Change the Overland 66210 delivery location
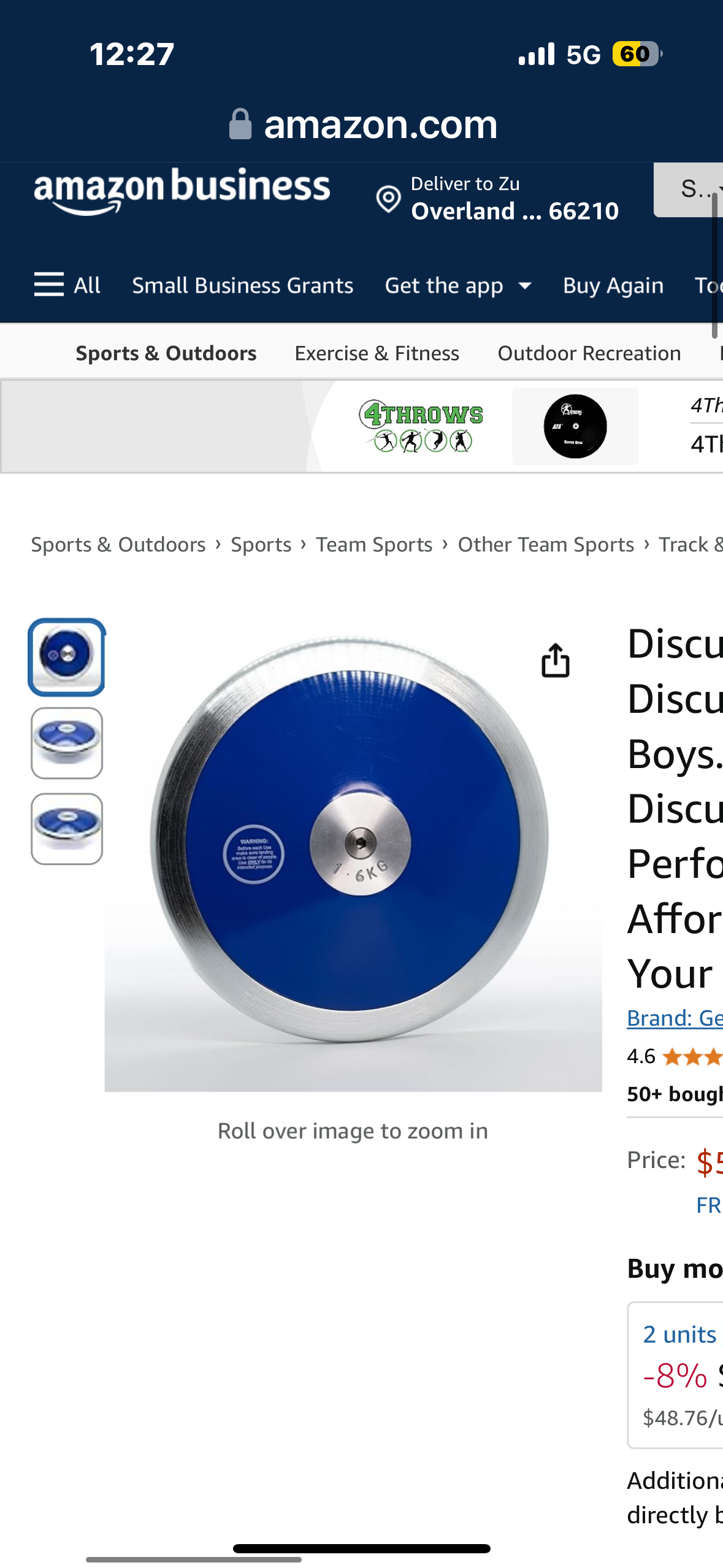The image size is (723, 1568). point(497,198)
